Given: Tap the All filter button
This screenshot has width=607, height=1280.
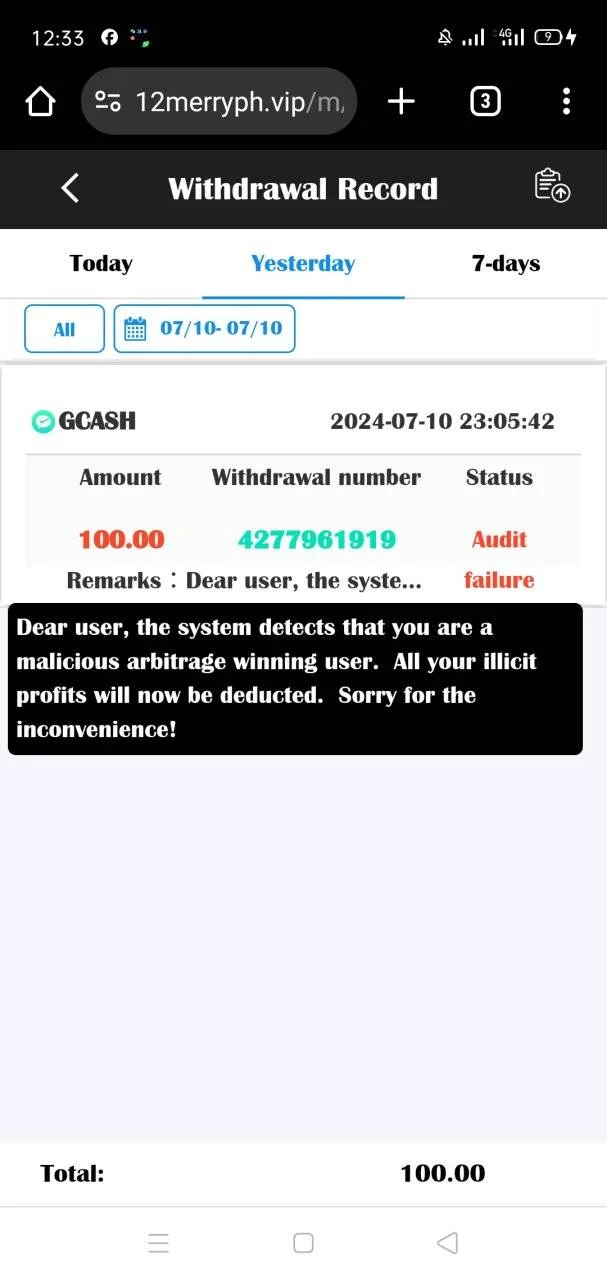Looking at the screenshot, I should (64, 329).
